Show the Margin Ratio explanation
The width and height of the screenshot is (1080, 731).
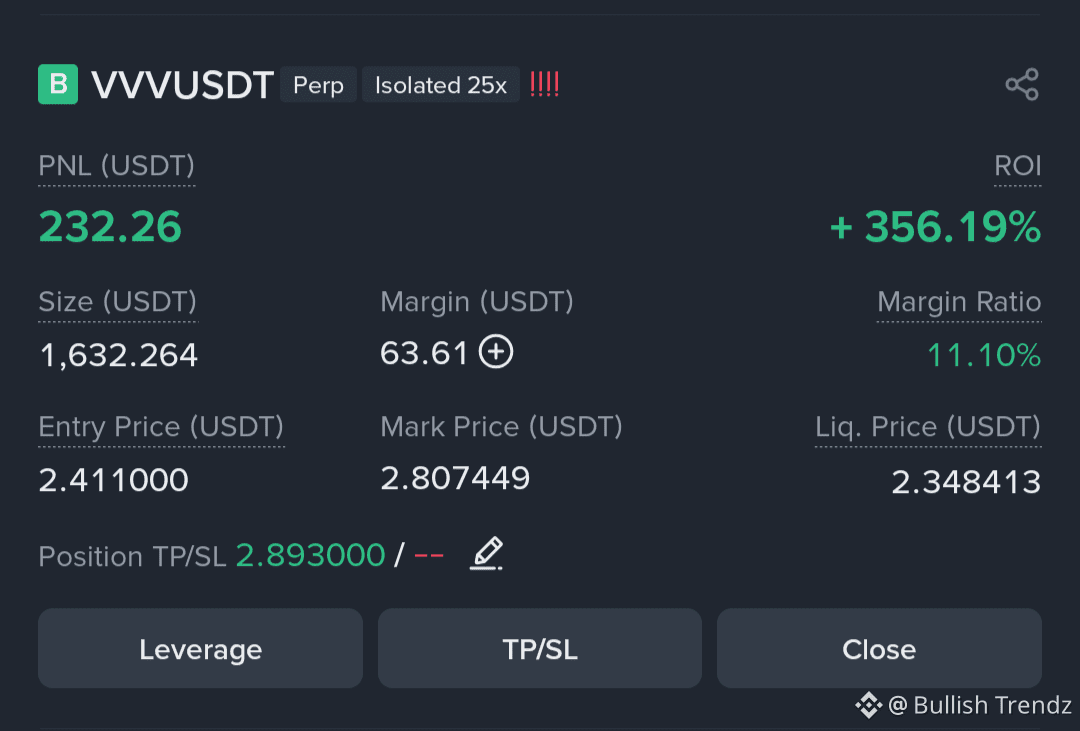coord(958,303)
